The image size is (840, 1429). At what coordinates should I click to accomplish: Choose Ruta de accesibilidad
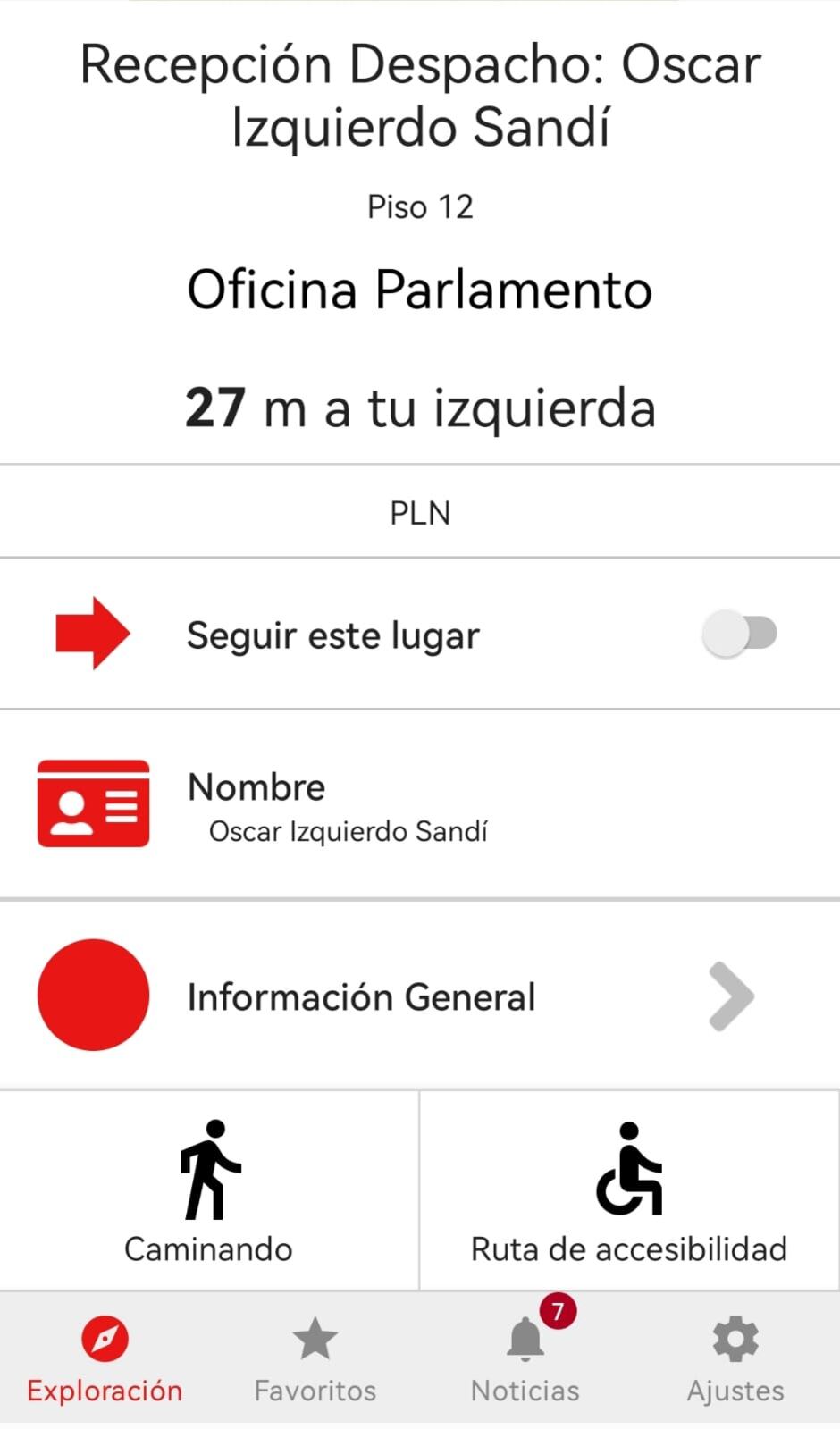pyautogui.click(x=629, y=1189)
